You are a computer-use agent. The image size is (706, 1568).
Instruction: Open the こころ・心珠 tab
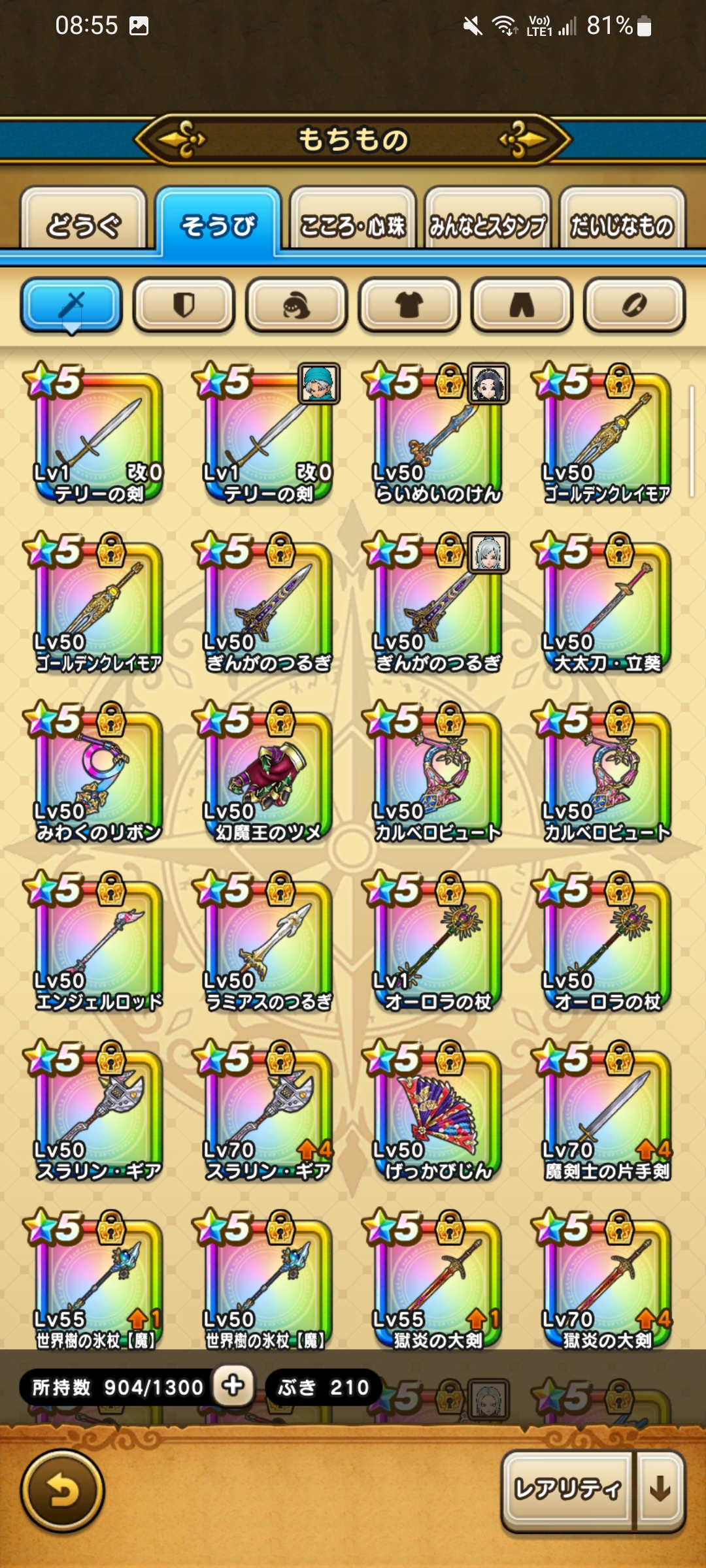353,224
